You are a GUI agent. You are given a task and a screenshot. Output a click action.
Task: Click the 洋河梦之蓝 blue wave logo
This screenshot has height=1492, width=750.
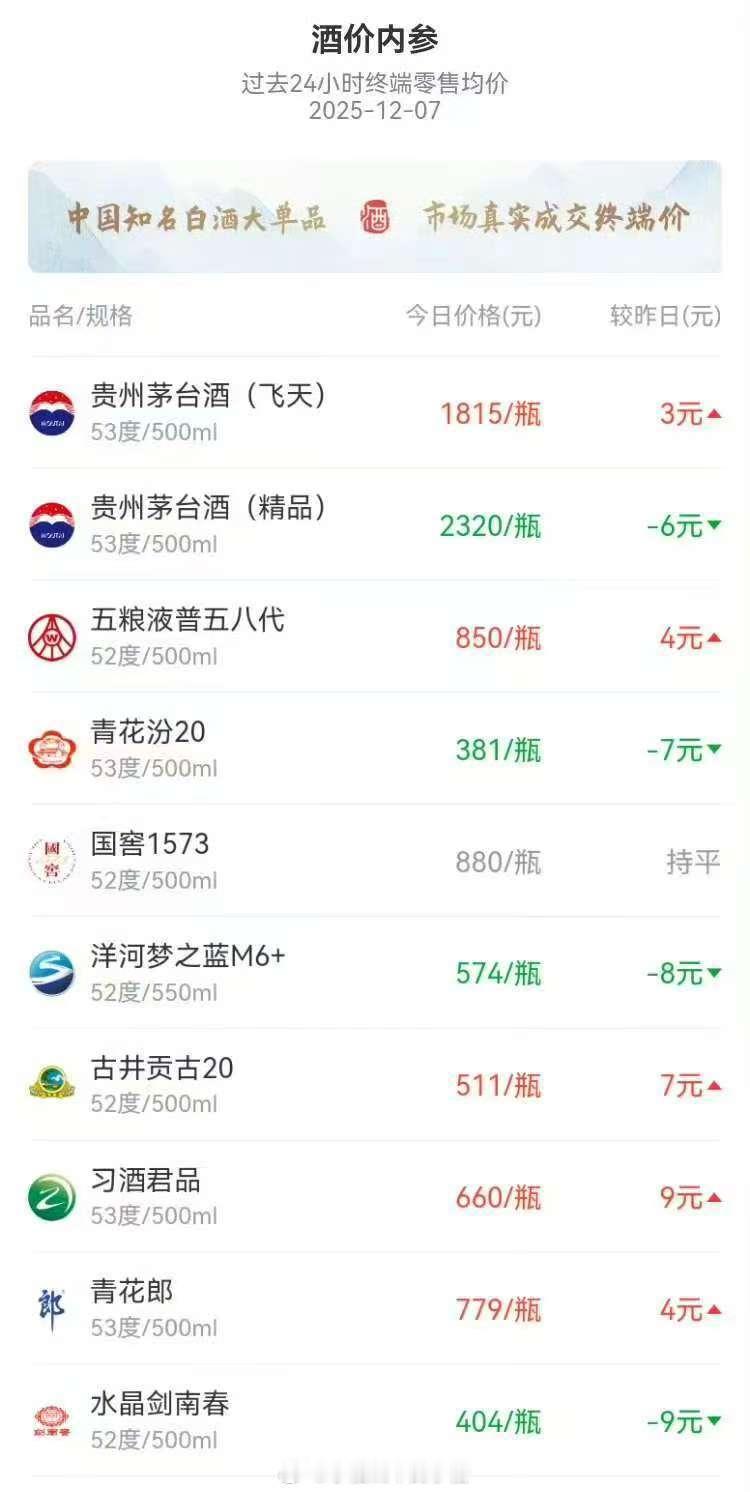53,971
